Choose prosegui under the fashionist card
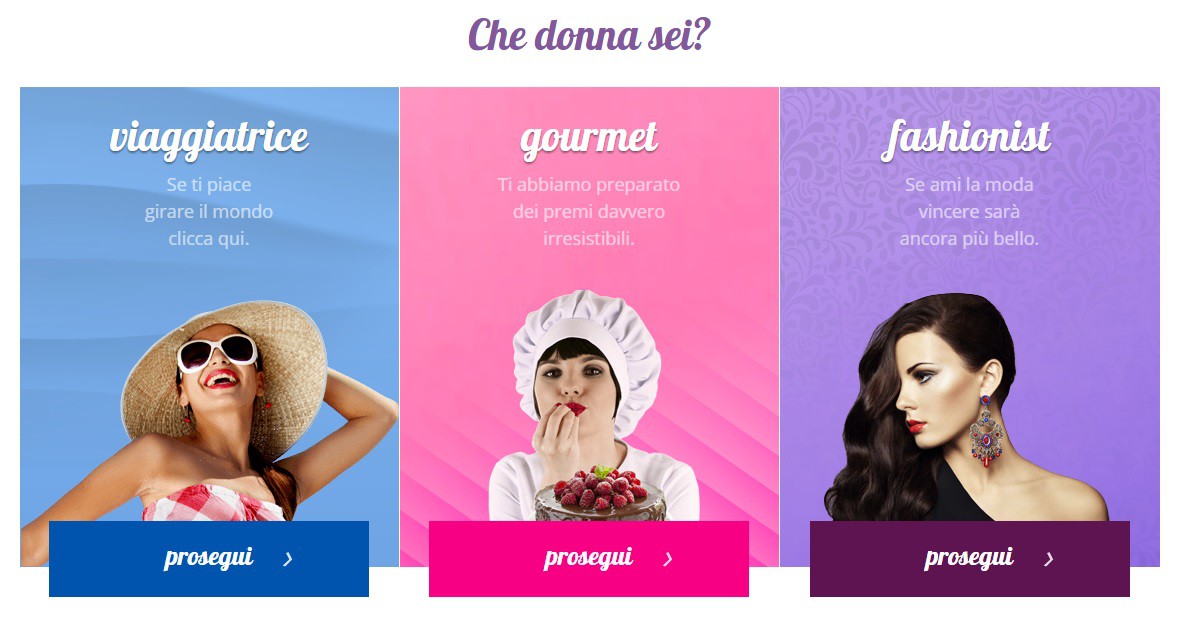The height and width of the screenshot is (621, 1197). [969, 558]
